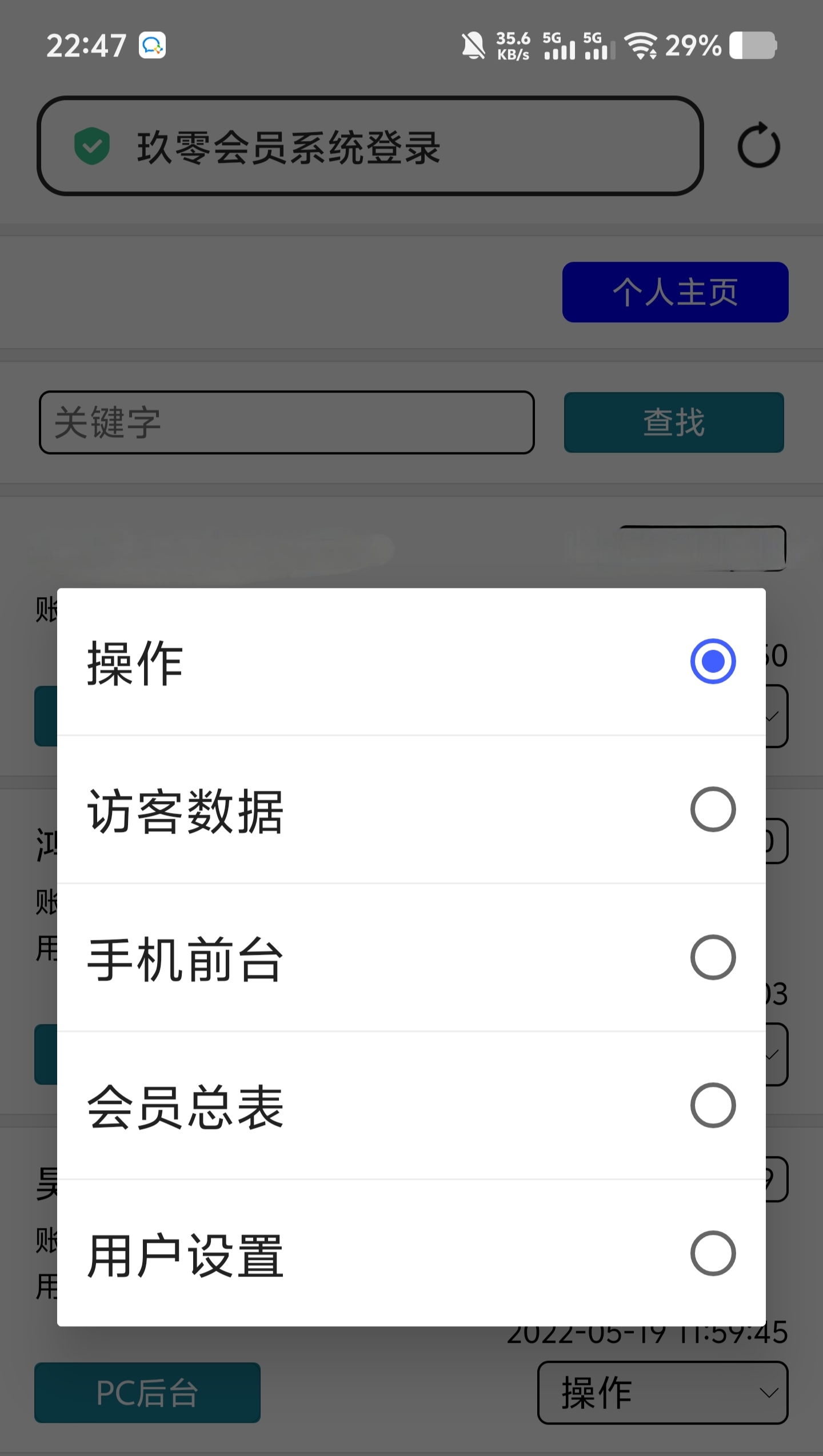This screenshot has width=823, height=1456.
Task: Open the 个人主页 page
Action: (x=675, y=292)
